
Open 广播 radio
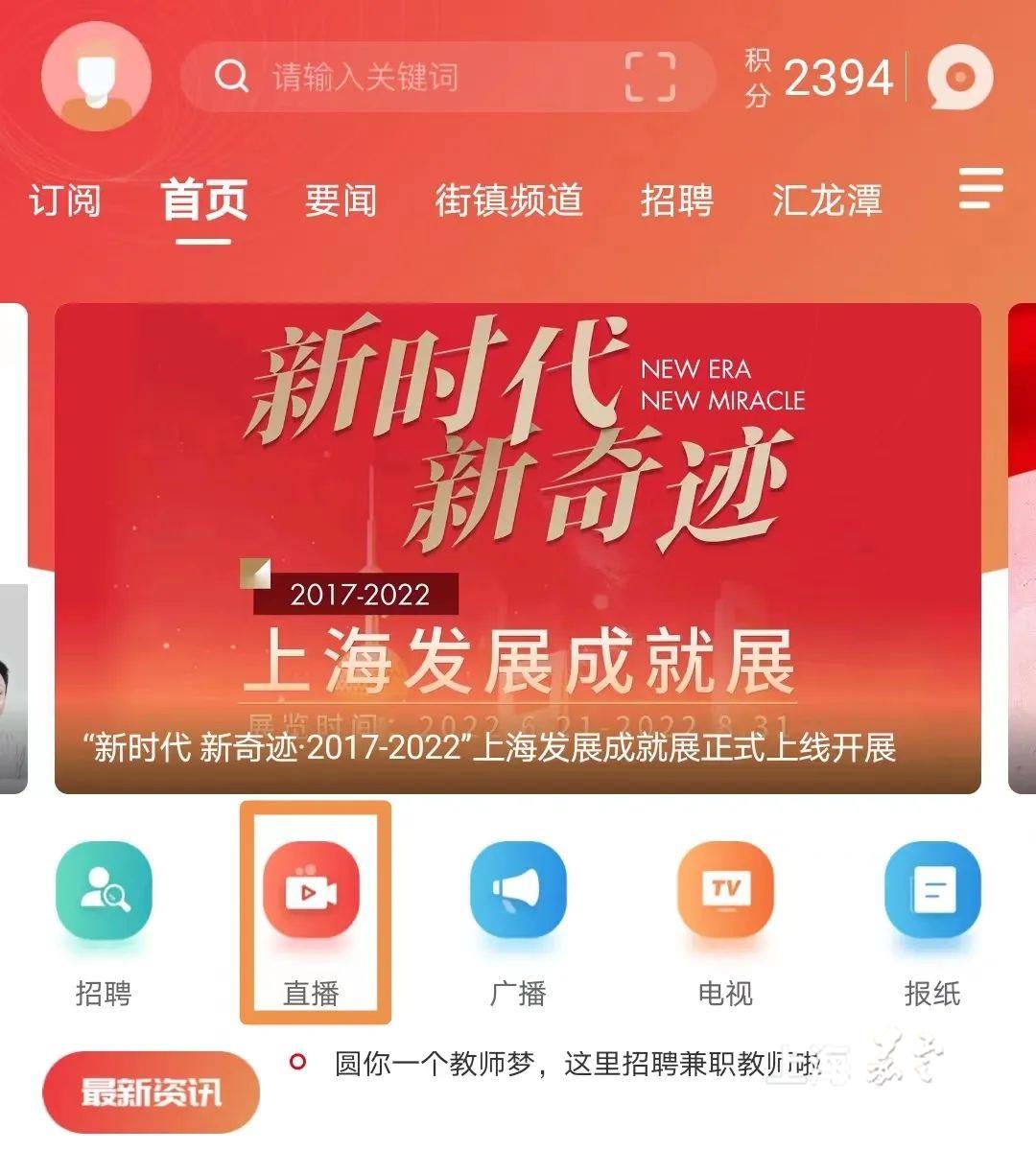point(518,892)
